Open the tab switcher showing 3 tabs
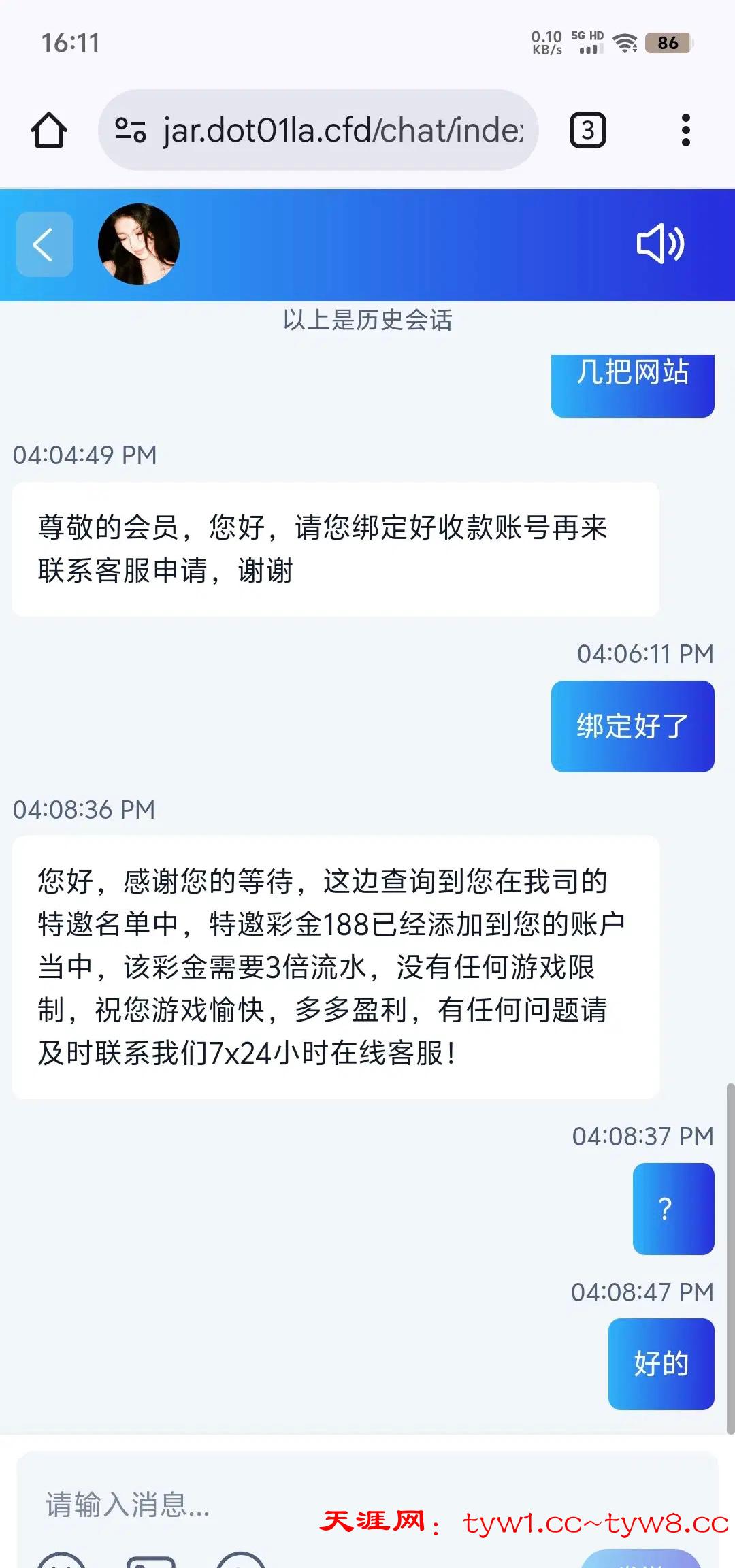Screen dimensions: 735x1568 tap(587, 130)
